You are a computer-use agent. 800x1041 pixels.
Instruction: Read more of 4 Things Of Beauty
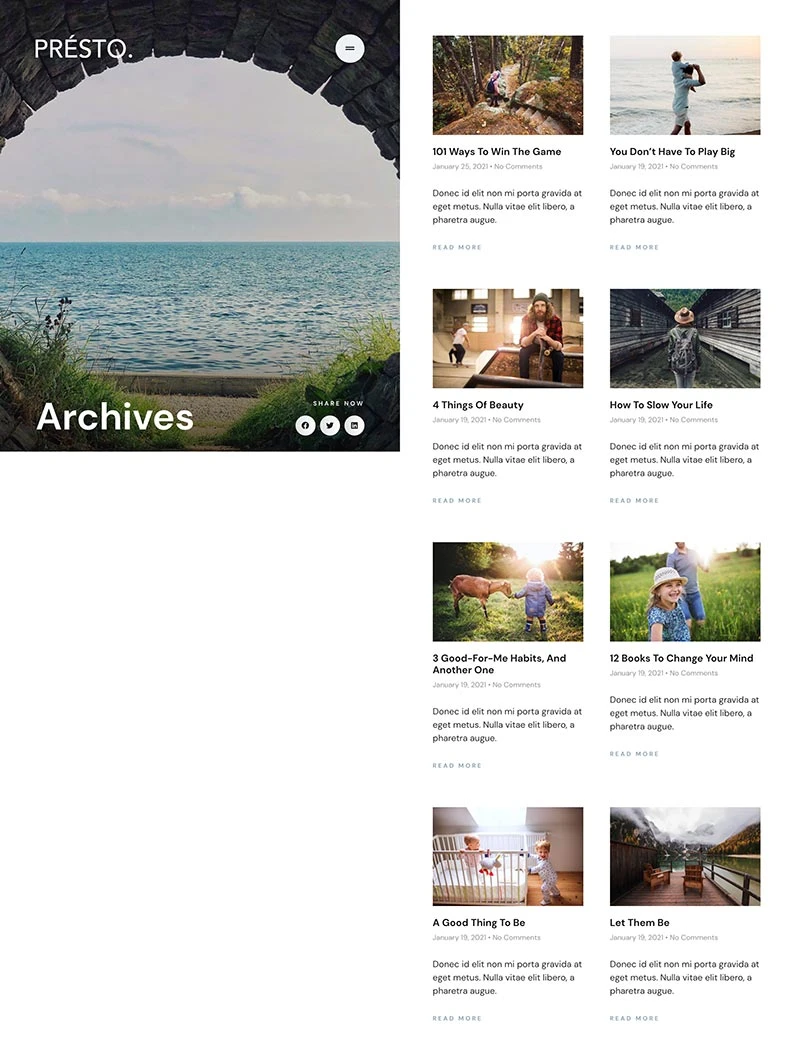click(457, 500)
